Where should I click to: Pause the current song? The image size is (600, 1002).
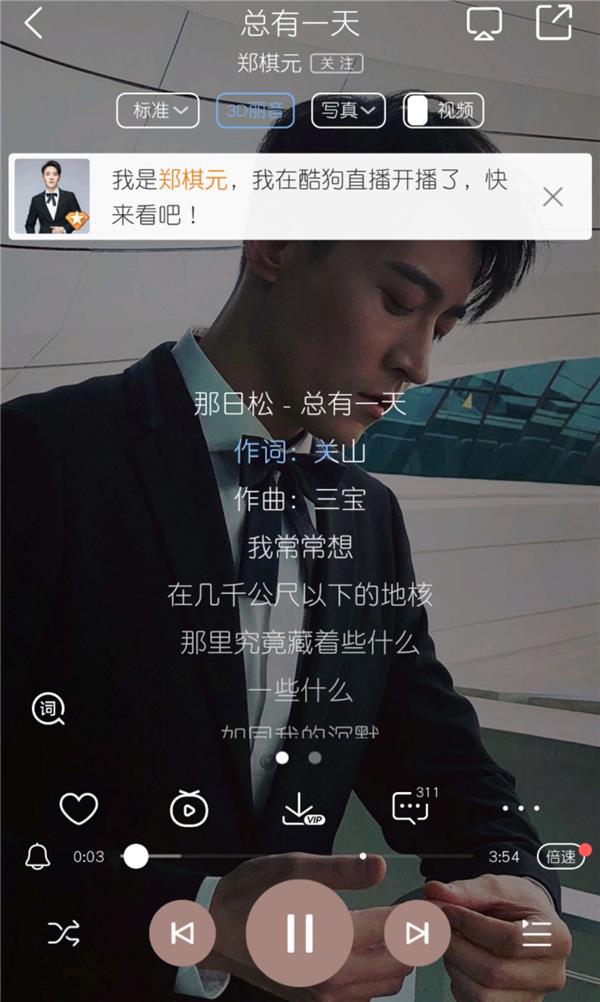(x=299, y=933)
